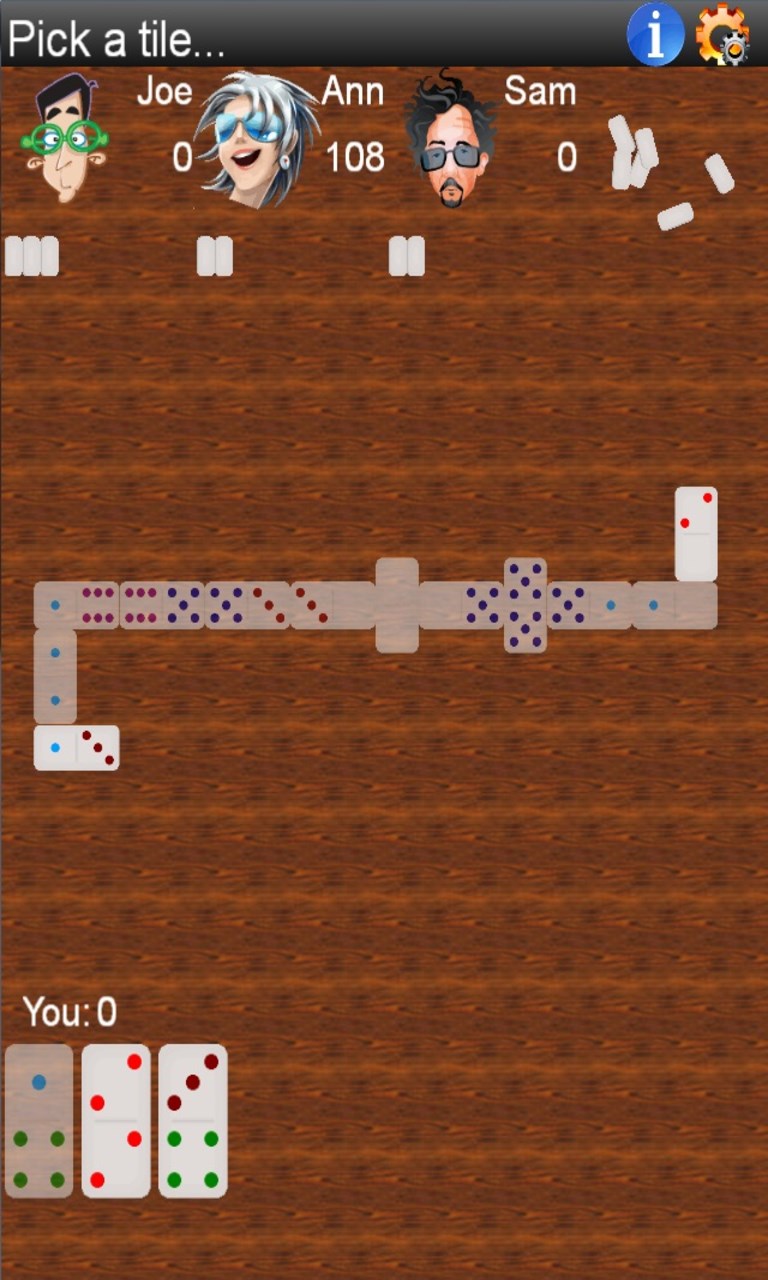
Task: Click Joe's three face-down tile markers
Action: [x=31, y=256]
